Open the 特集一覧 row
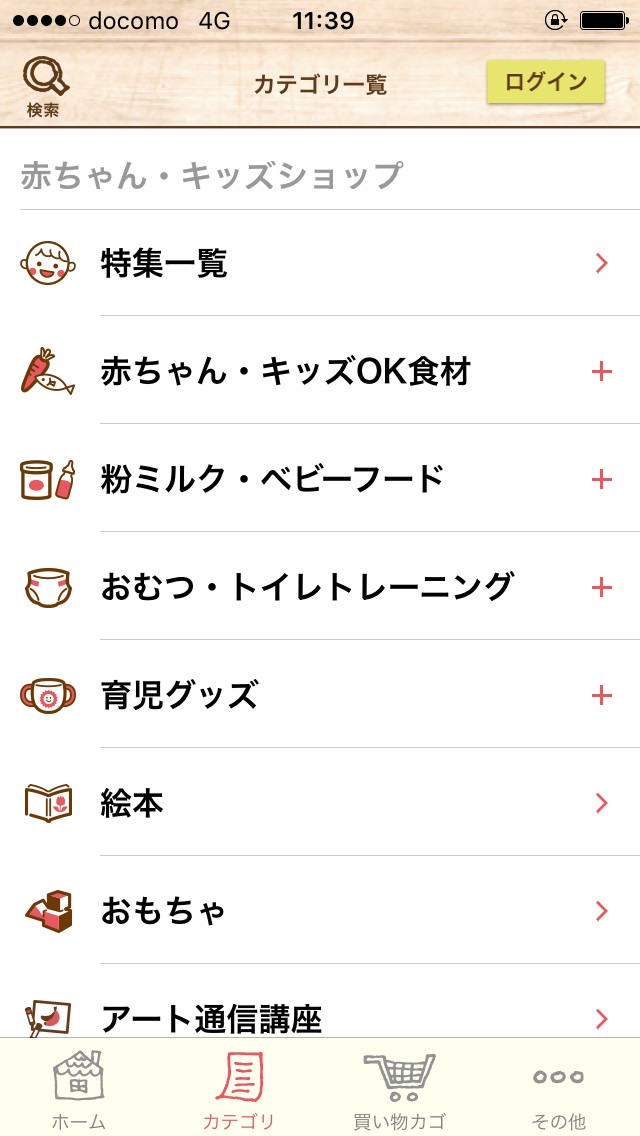The width and height of the screenshot is (640, 1136). (x=320, y=264)
